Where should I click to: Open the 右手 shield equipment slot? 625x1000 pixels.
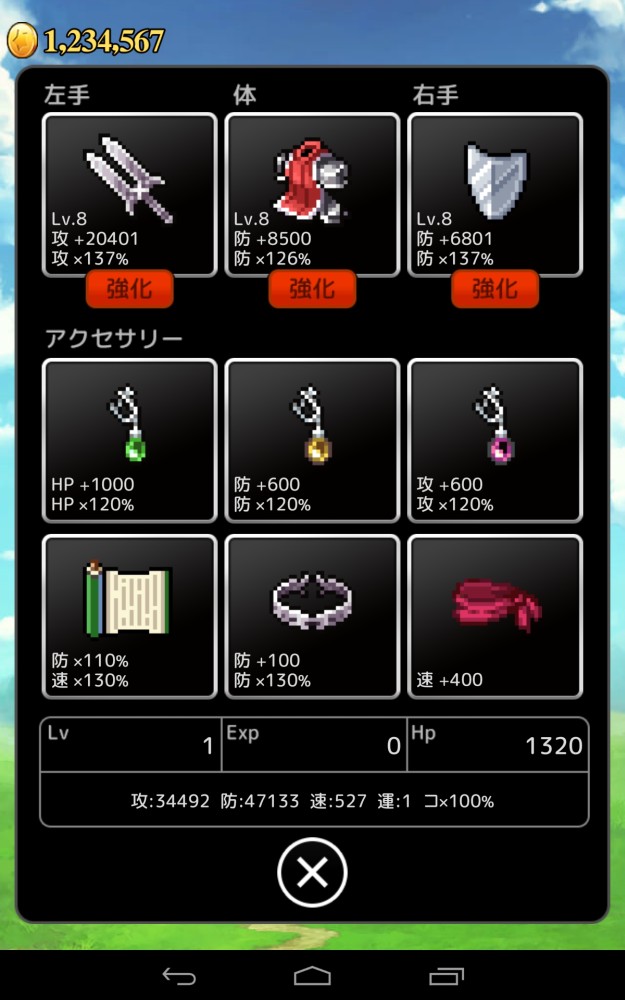click(x=495, y=193)
